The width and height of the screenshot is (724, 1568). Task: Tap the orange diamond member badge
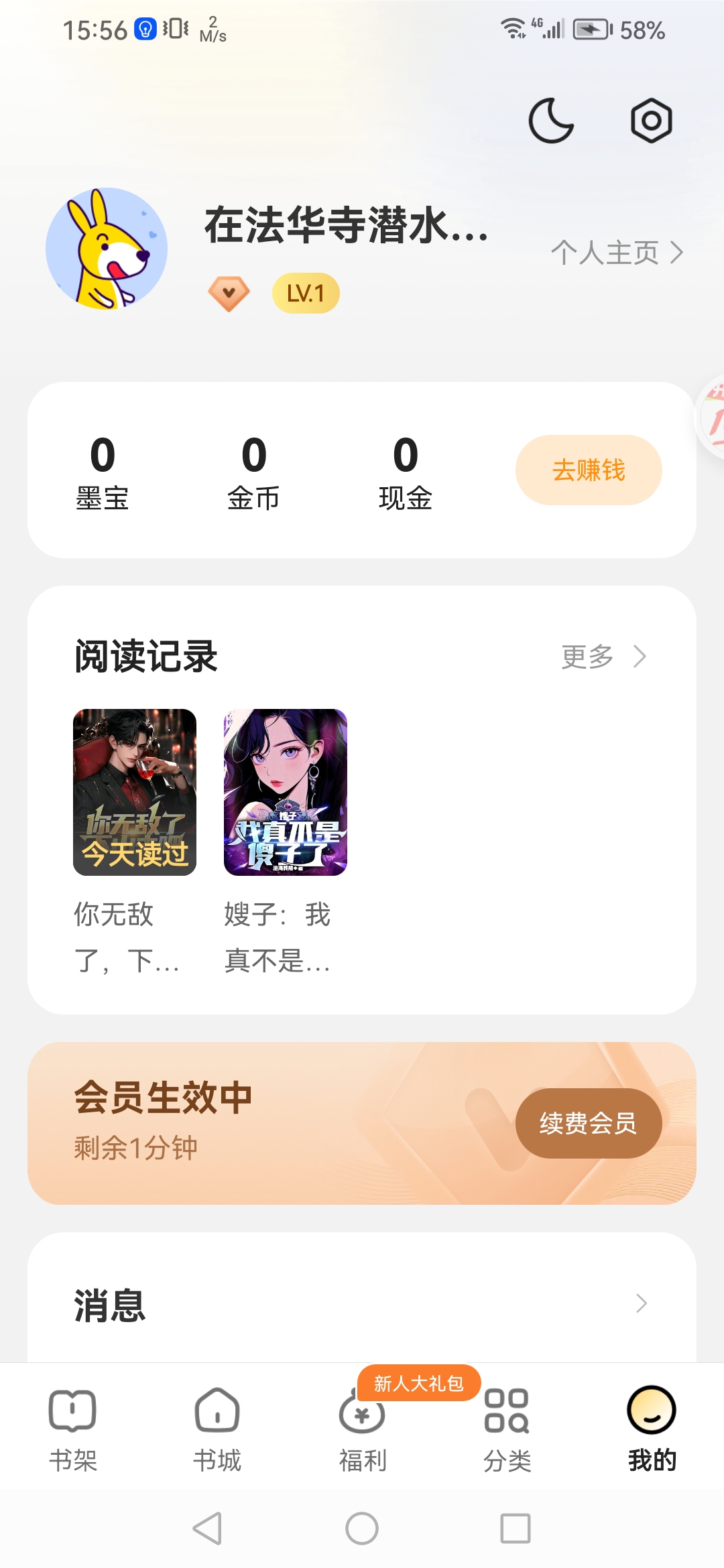(229, 293)
